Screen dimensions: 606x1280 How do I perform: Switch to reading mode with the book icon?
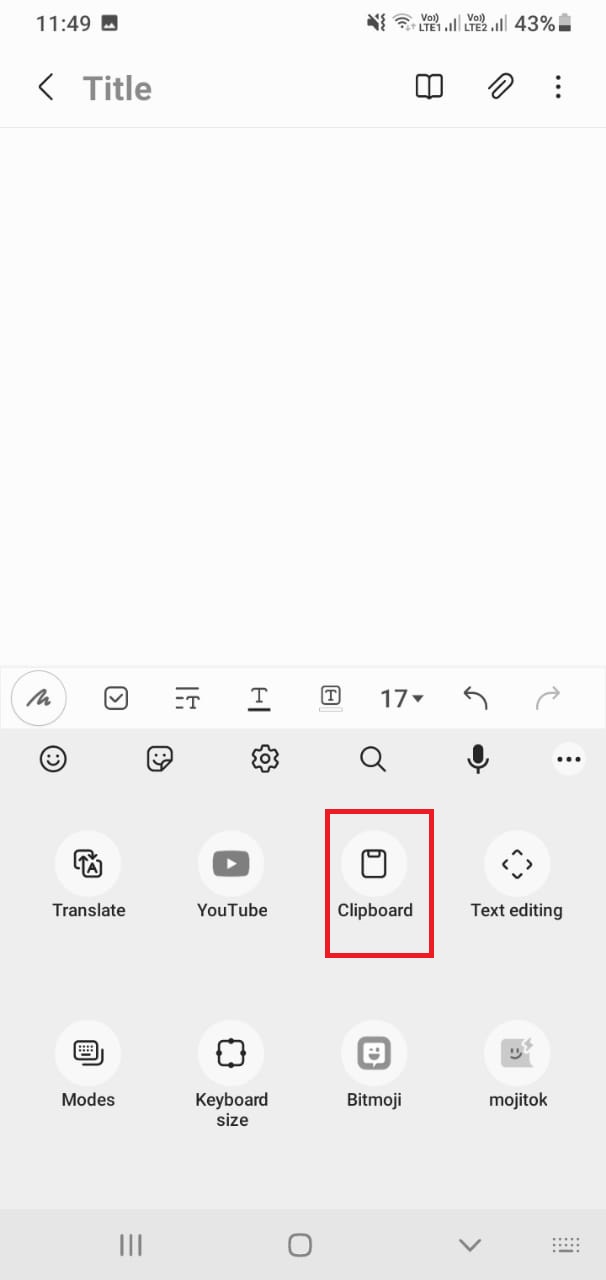point(429,88)
